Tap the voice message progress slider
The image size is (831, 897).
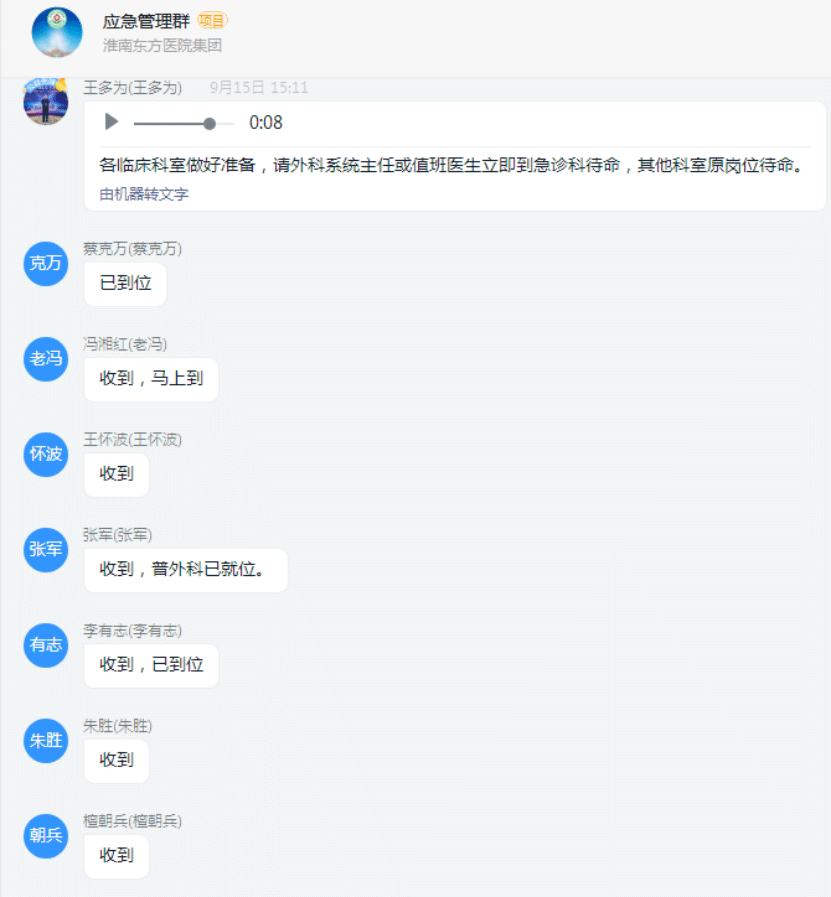tap(184, 123)
